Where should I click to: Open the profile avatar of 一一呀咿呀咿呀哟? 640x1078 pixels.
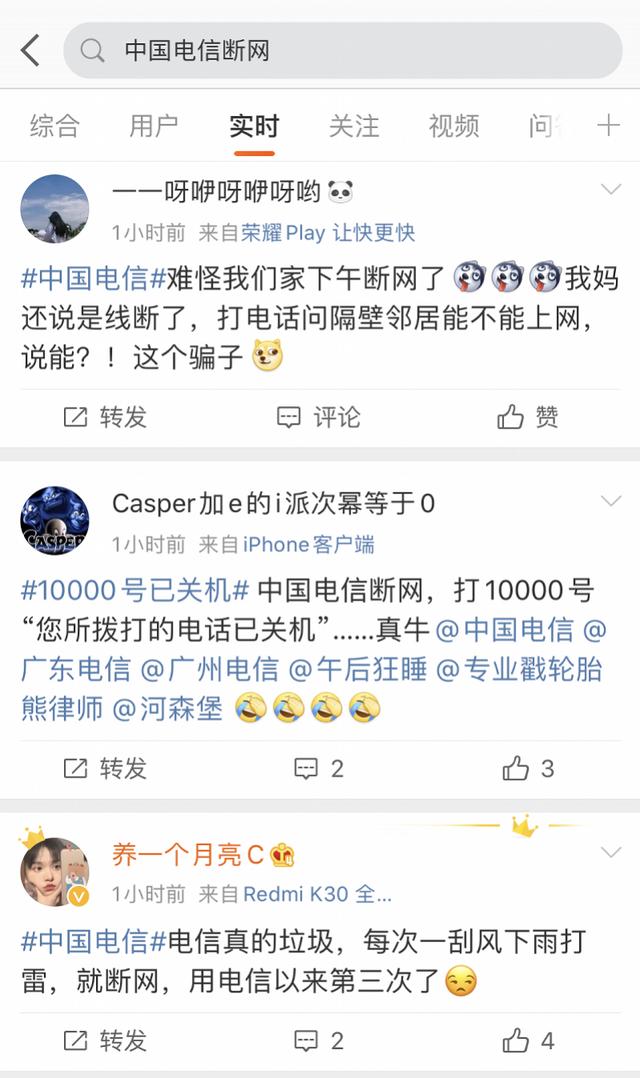click(55, 209)
